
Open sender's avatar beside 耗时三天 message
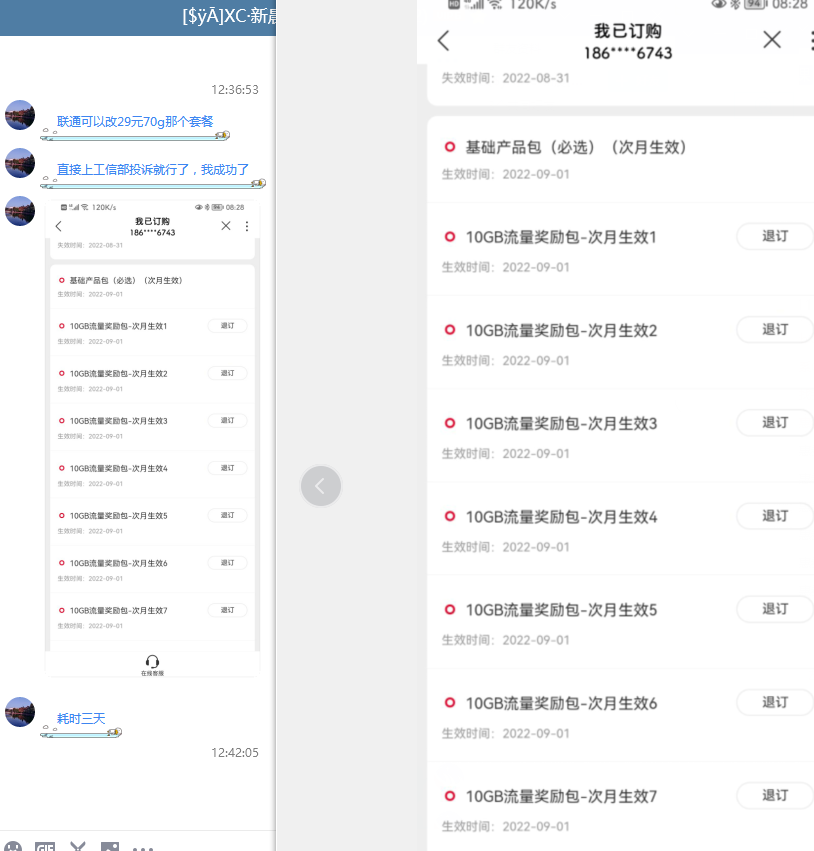tap(20, 712)
